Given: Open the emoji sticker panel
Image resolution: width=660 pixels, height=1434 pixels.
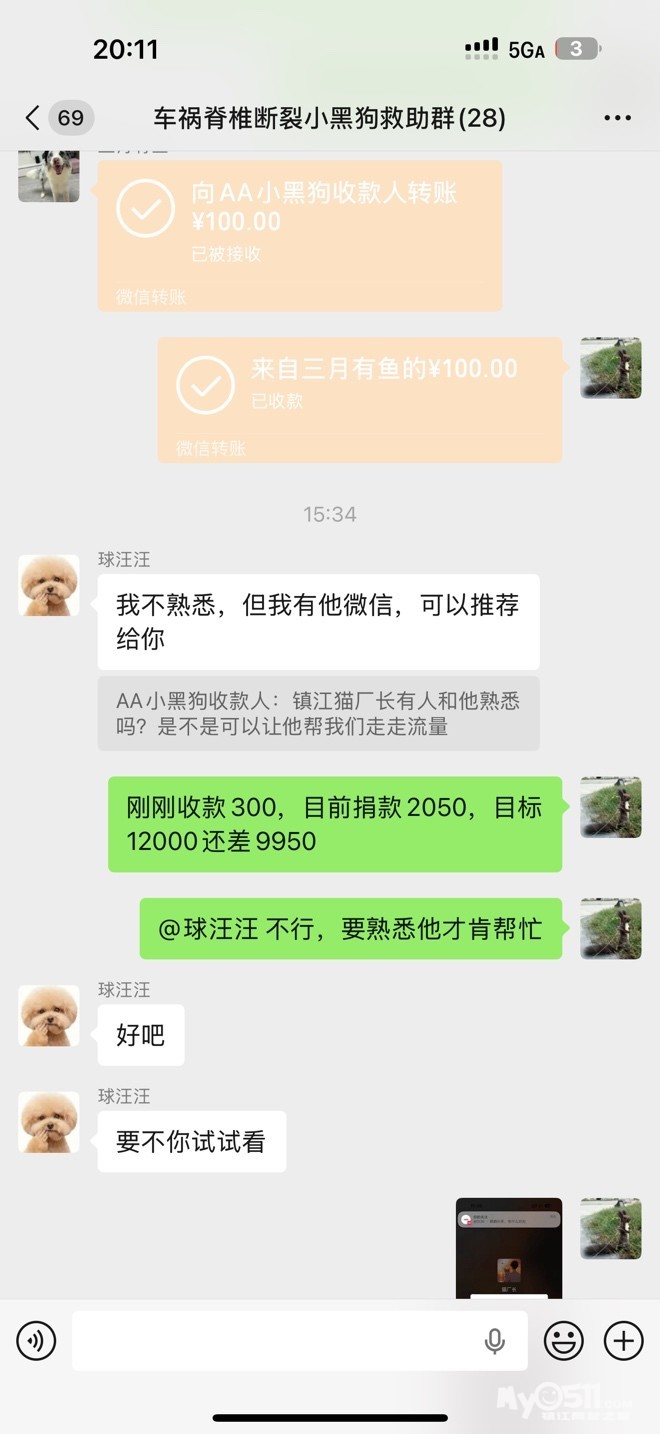Looking at the screenshot, I should (563, 1340).
